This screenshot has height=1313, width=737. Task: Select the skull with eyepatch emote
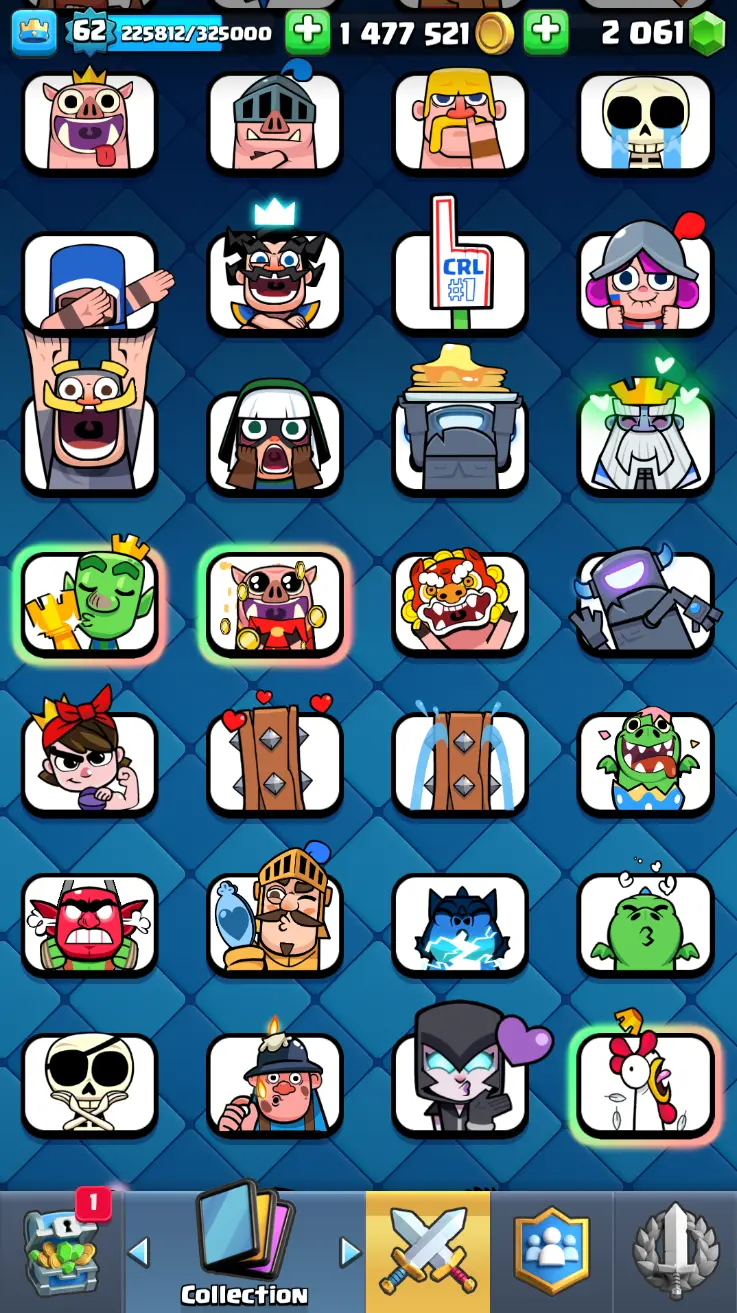(90, 1083)
